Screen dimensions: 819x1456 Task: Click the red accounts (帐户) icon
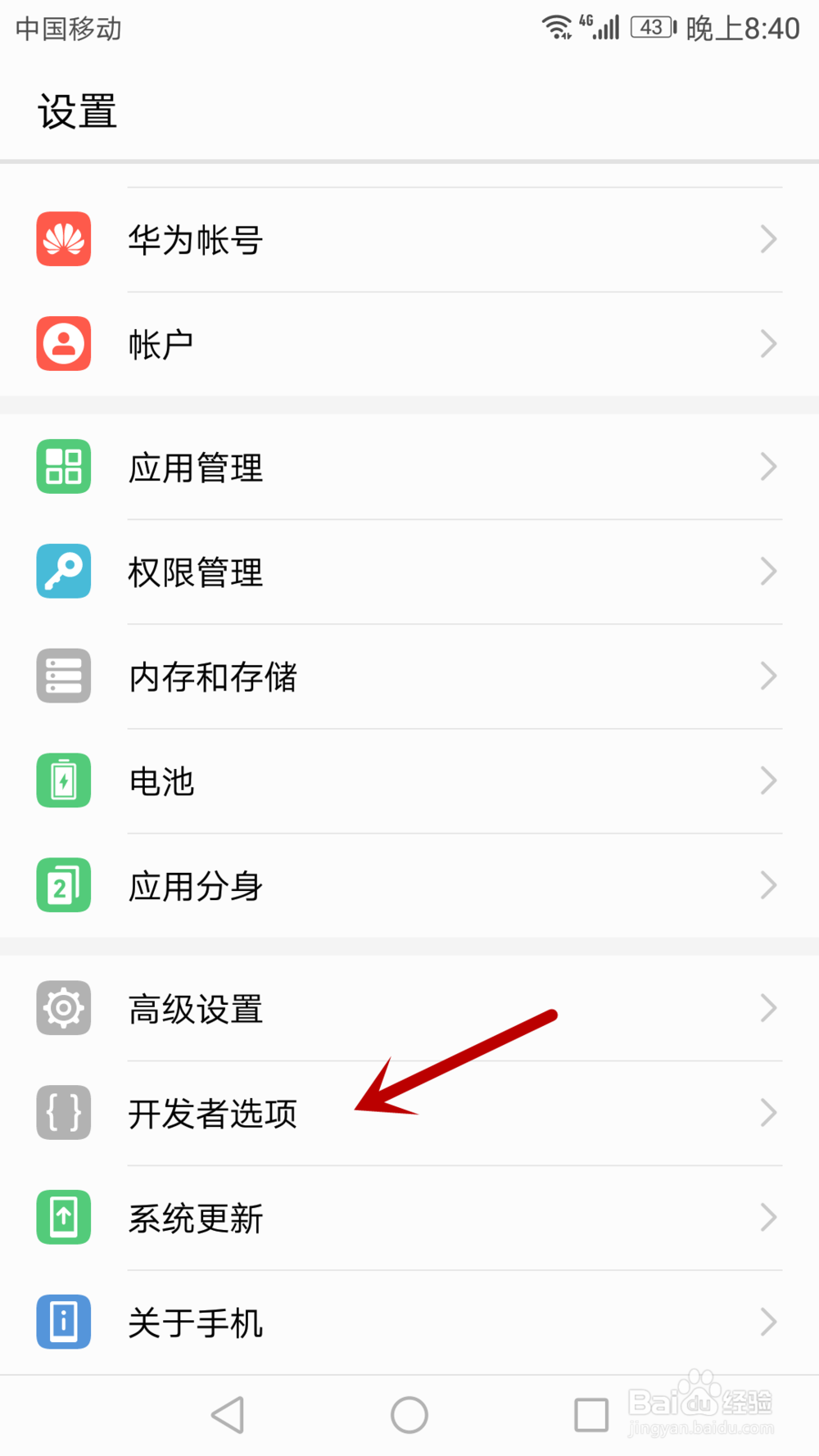(x=63, y=344)
